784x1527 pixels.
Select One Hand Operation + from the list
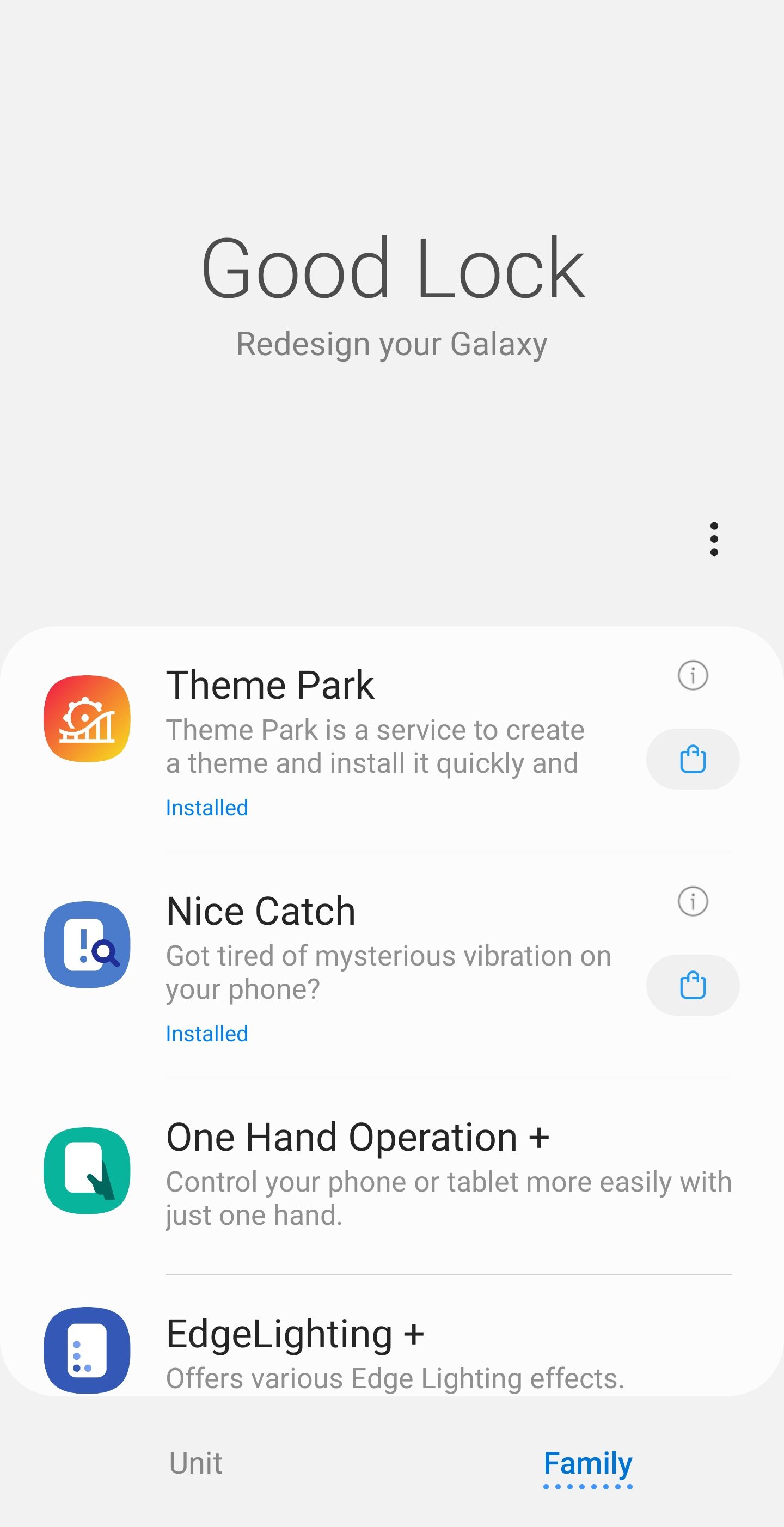(x=357, y=1138)
